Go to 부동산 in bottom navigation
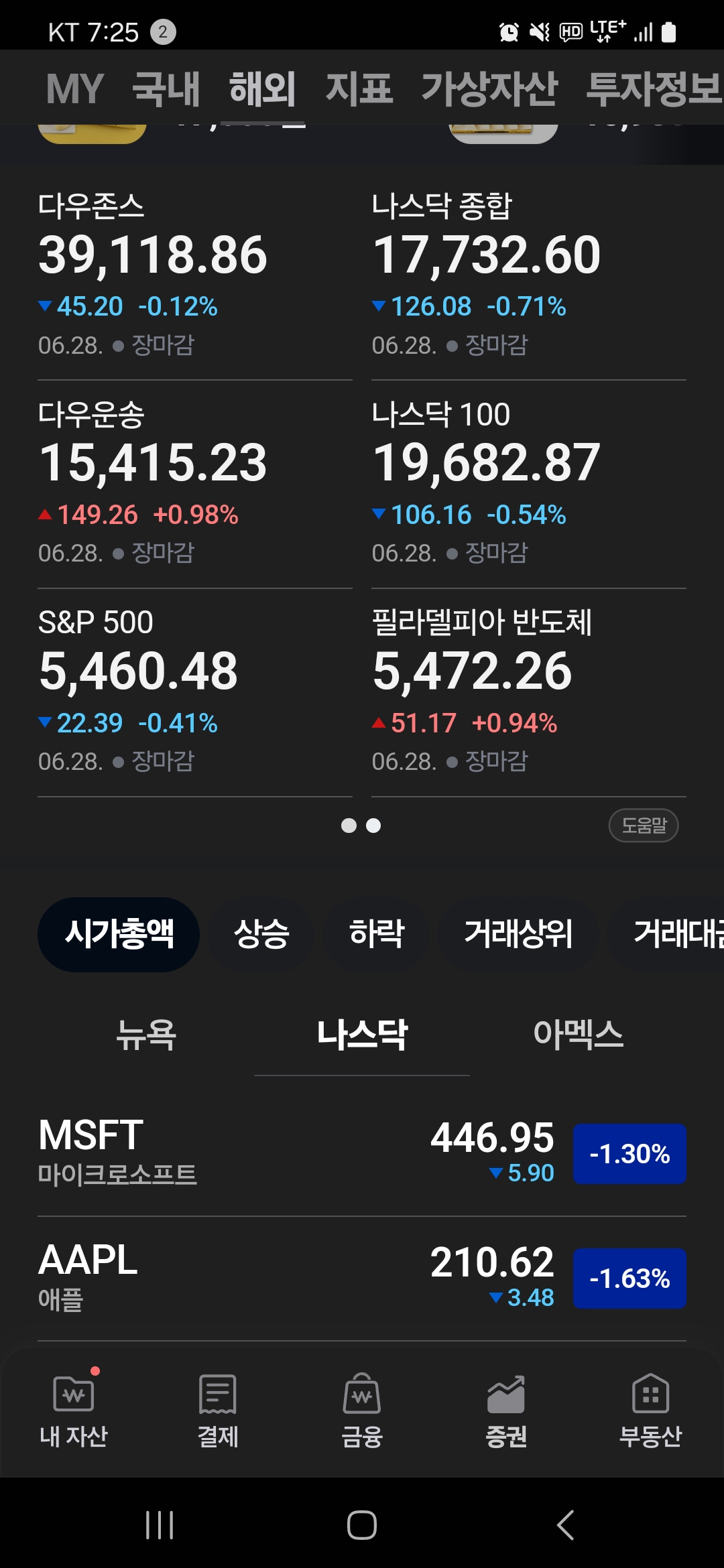The height and width of the screenshot is (1568, 724). (650, 1411)
